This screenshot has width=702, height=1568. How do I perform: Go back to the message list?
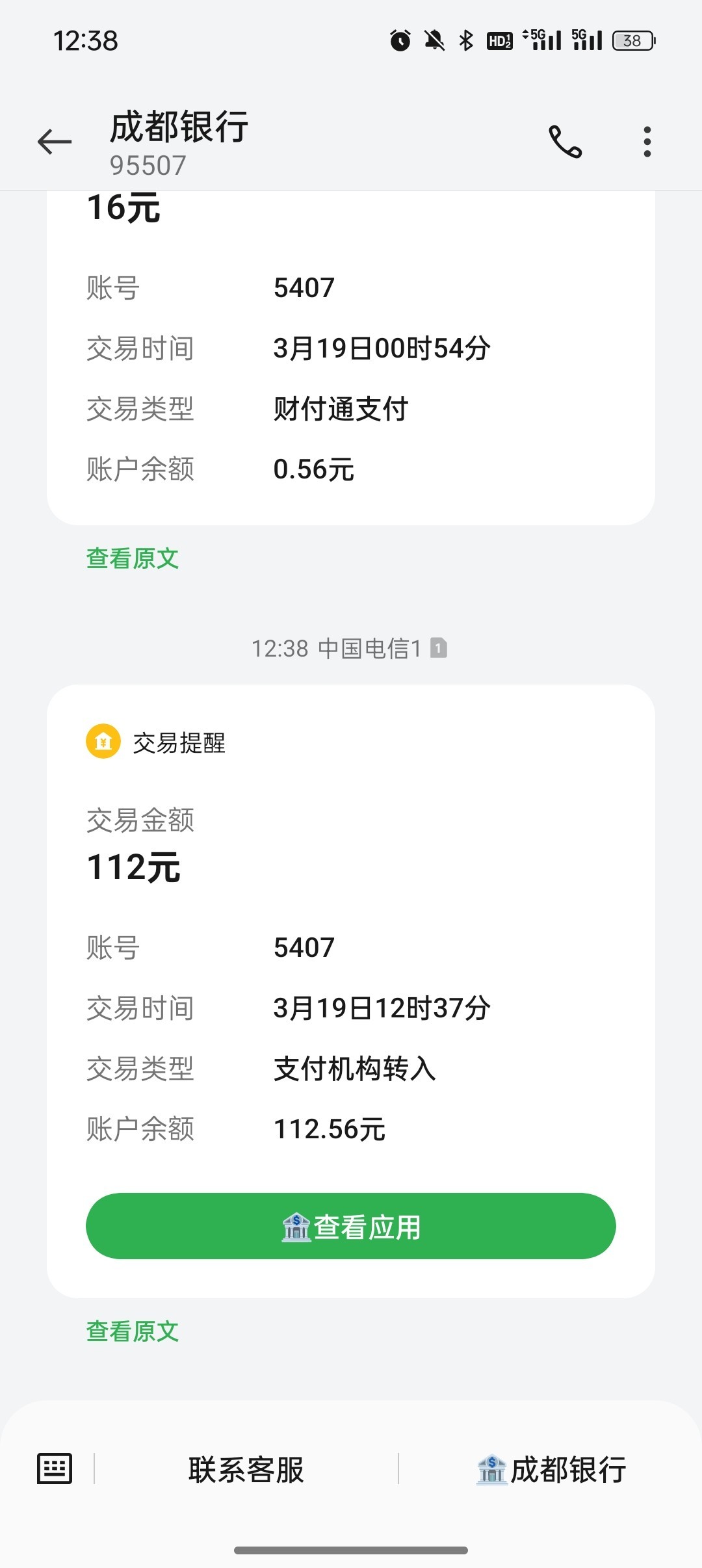click(55, 142)
